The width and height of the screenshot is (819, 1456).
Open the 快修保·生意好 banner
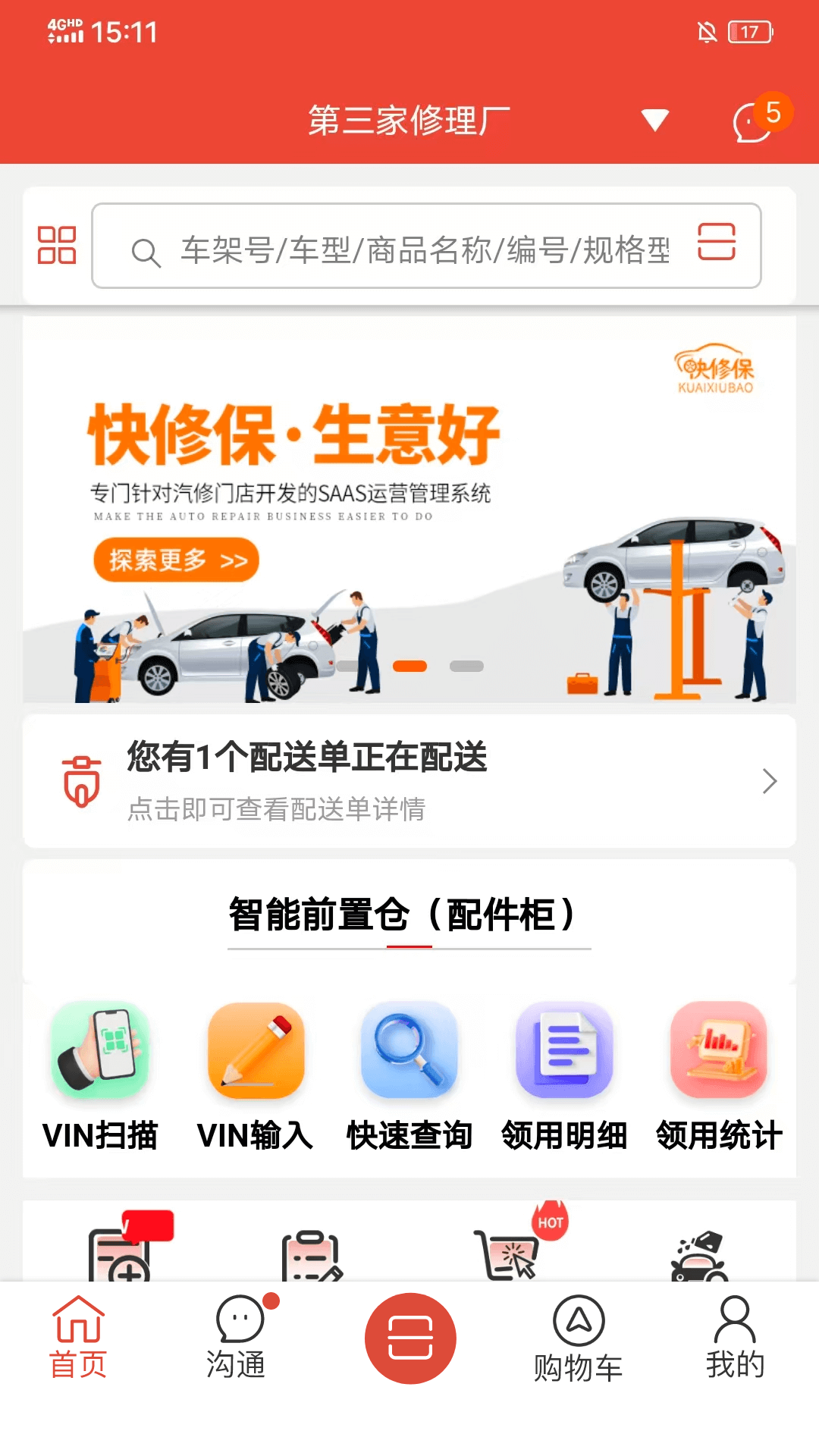409,508
